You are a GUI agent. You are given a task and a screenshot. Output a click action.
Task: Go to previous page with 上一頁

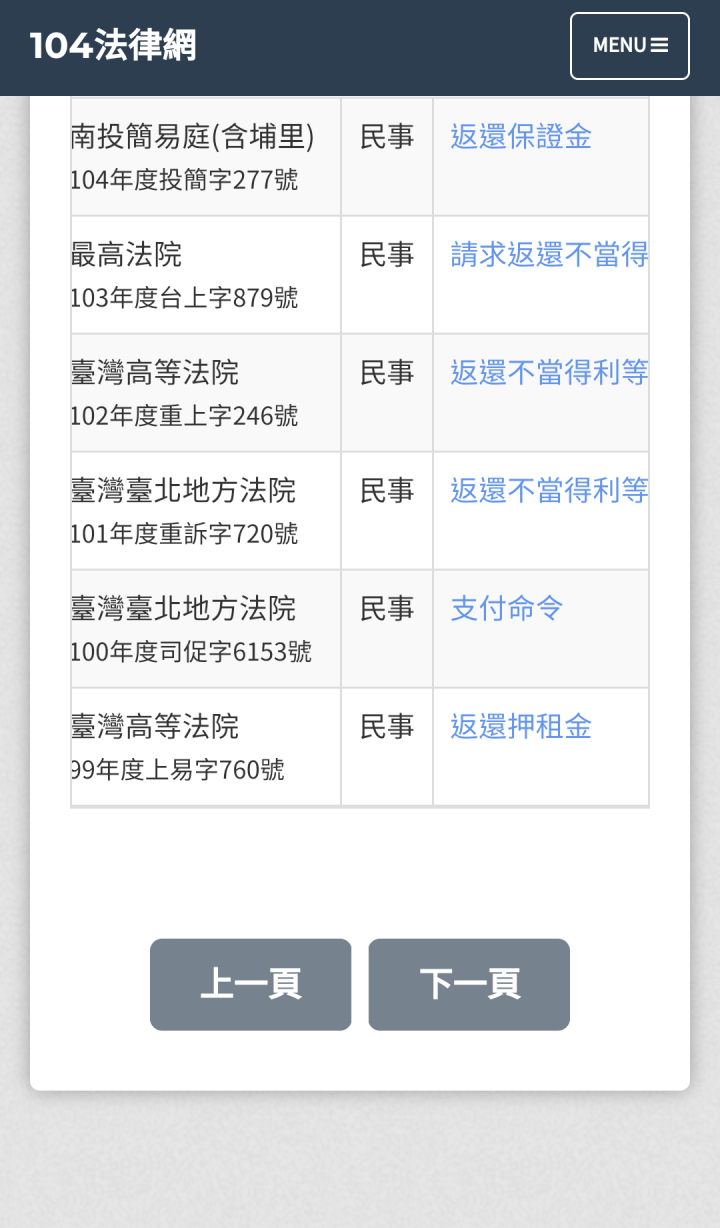tap(251, 984)
